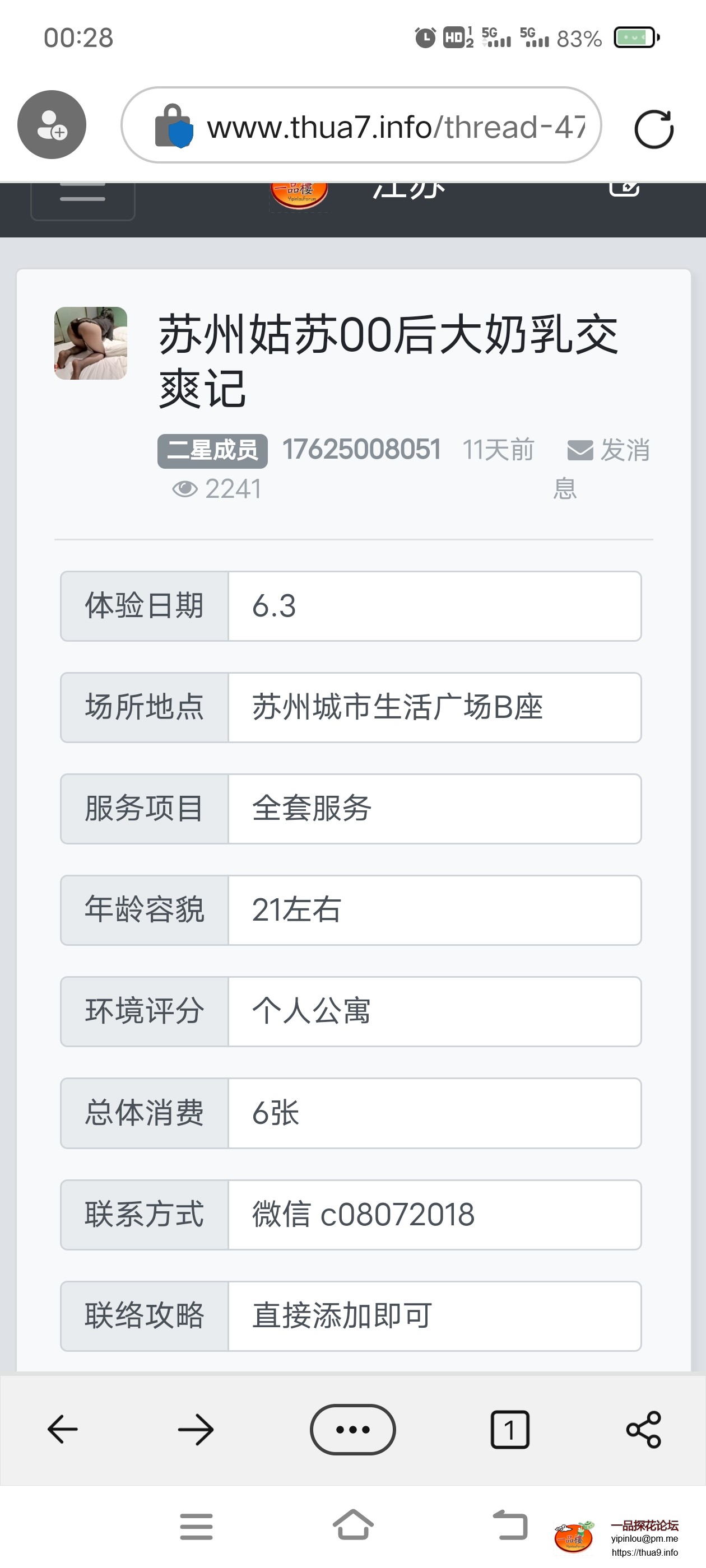Go back to the previous page
This screenshot has height=1568, width=706.
coord(63,1429)
